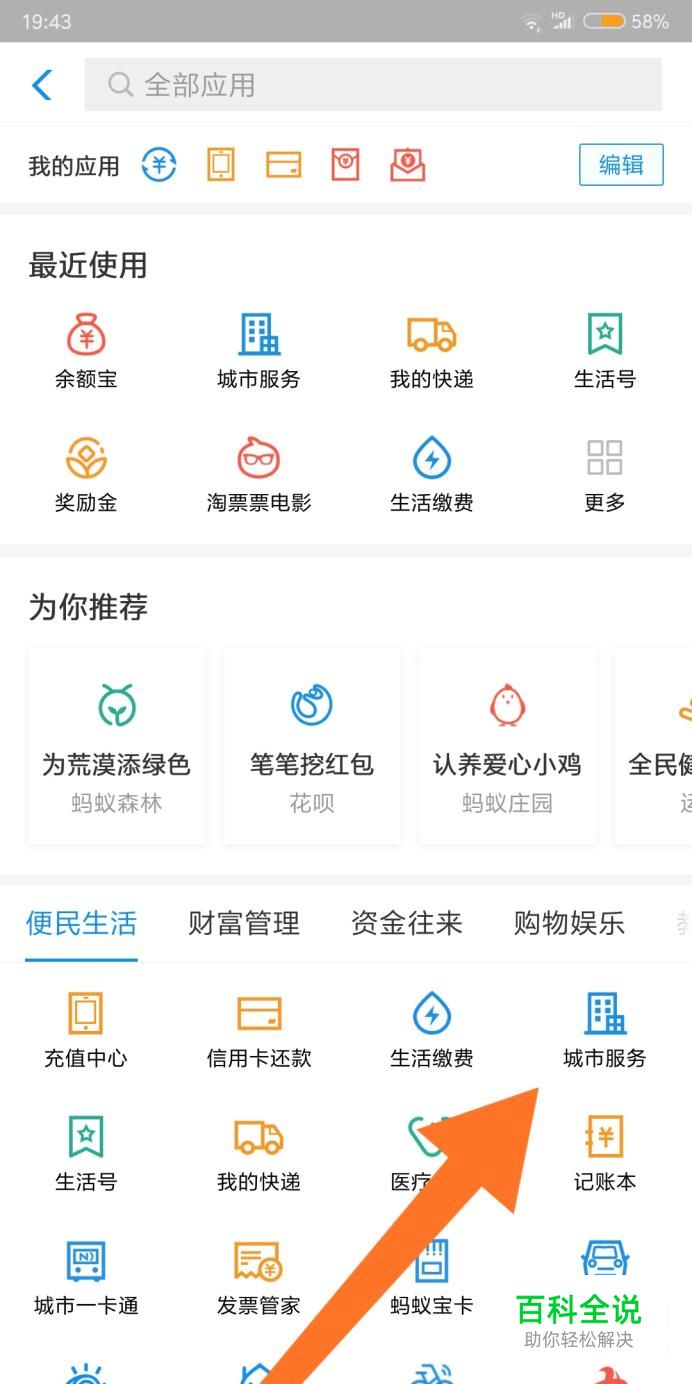Show 更多 recently used apps
This screenshot has width=692, height=1384.
pos(605,475)
